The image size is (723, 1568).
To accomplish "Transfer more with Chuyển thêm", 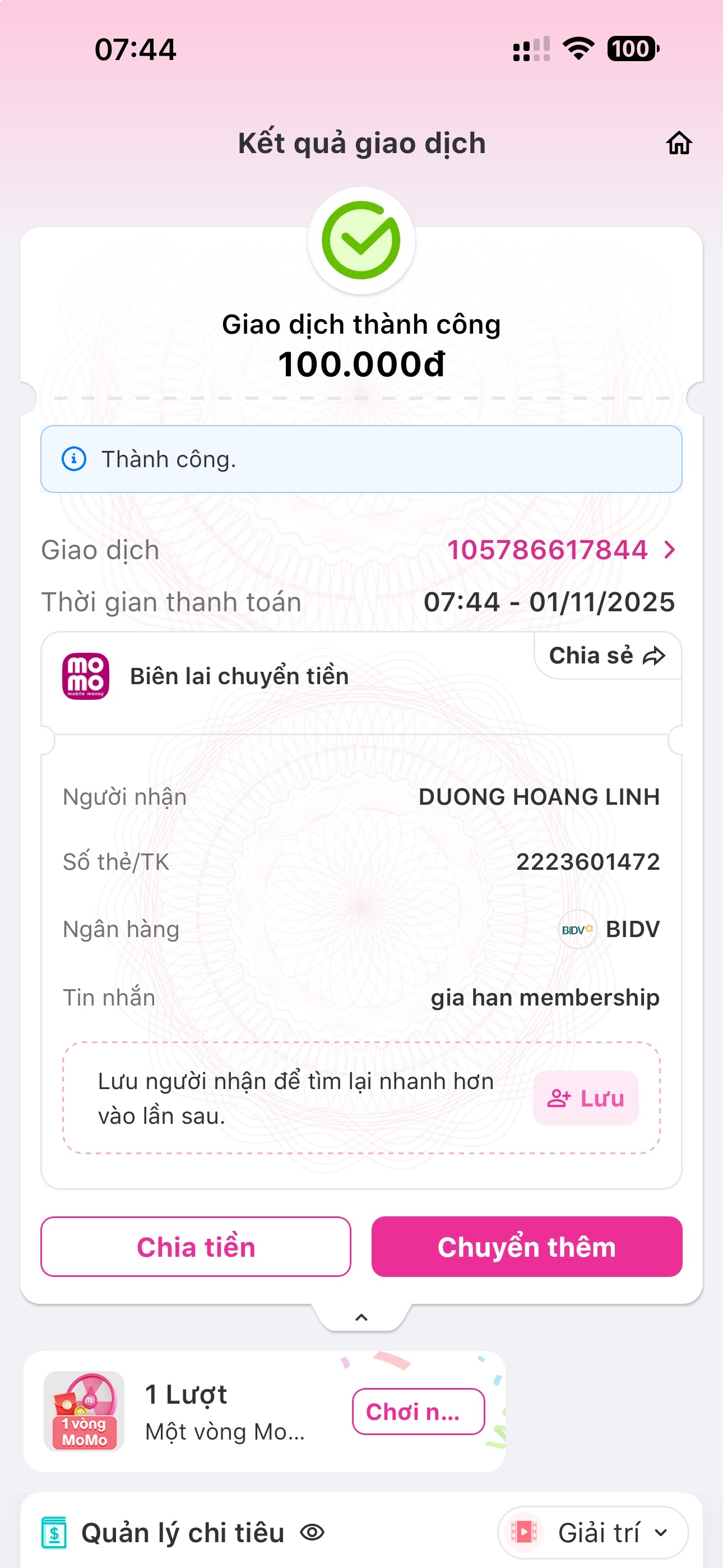I will (x=526, y=1246).
